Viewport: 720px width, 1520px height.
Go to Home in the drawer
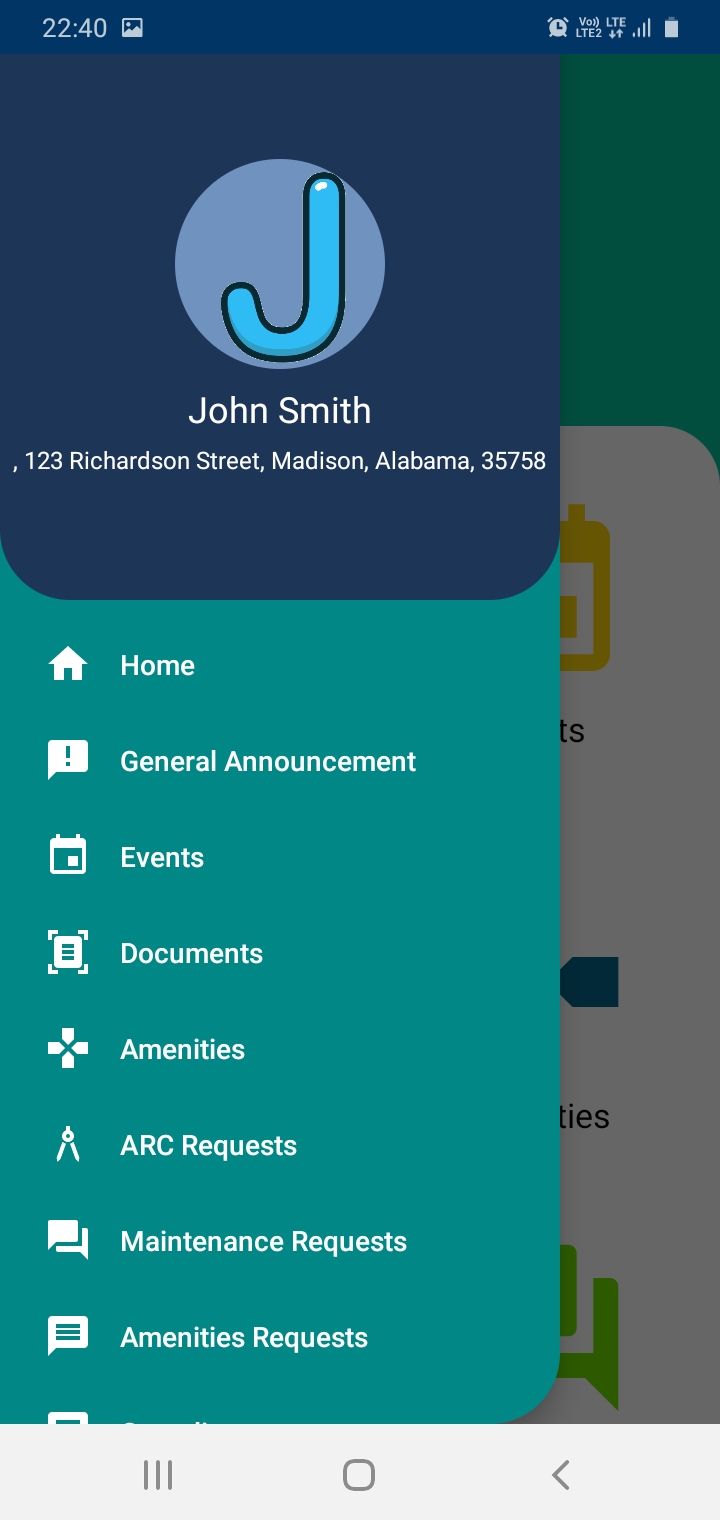point(157,666)
